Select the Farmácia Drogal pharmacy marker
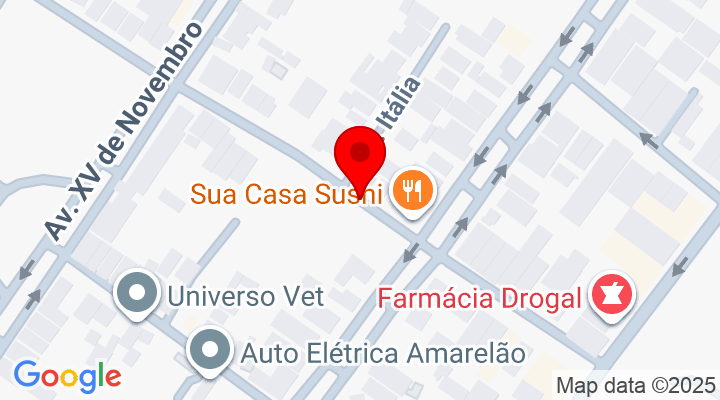The width and height of the screenshot is (720, 400). point(604,296)
